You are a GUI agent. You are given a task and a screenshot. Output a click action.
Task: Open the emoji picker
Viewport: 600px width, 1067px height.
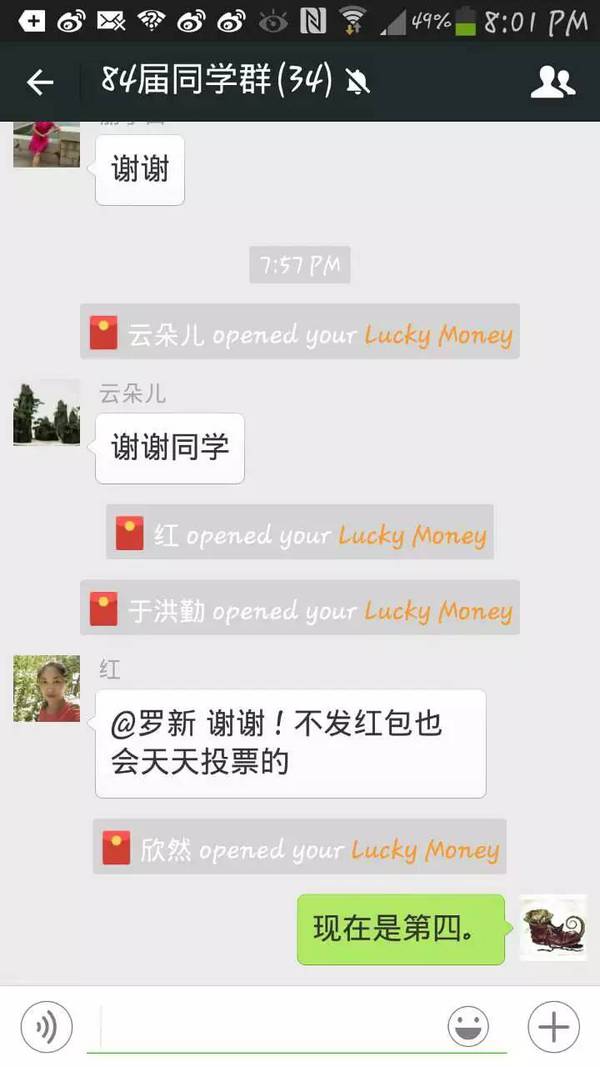click(468, 1026)
